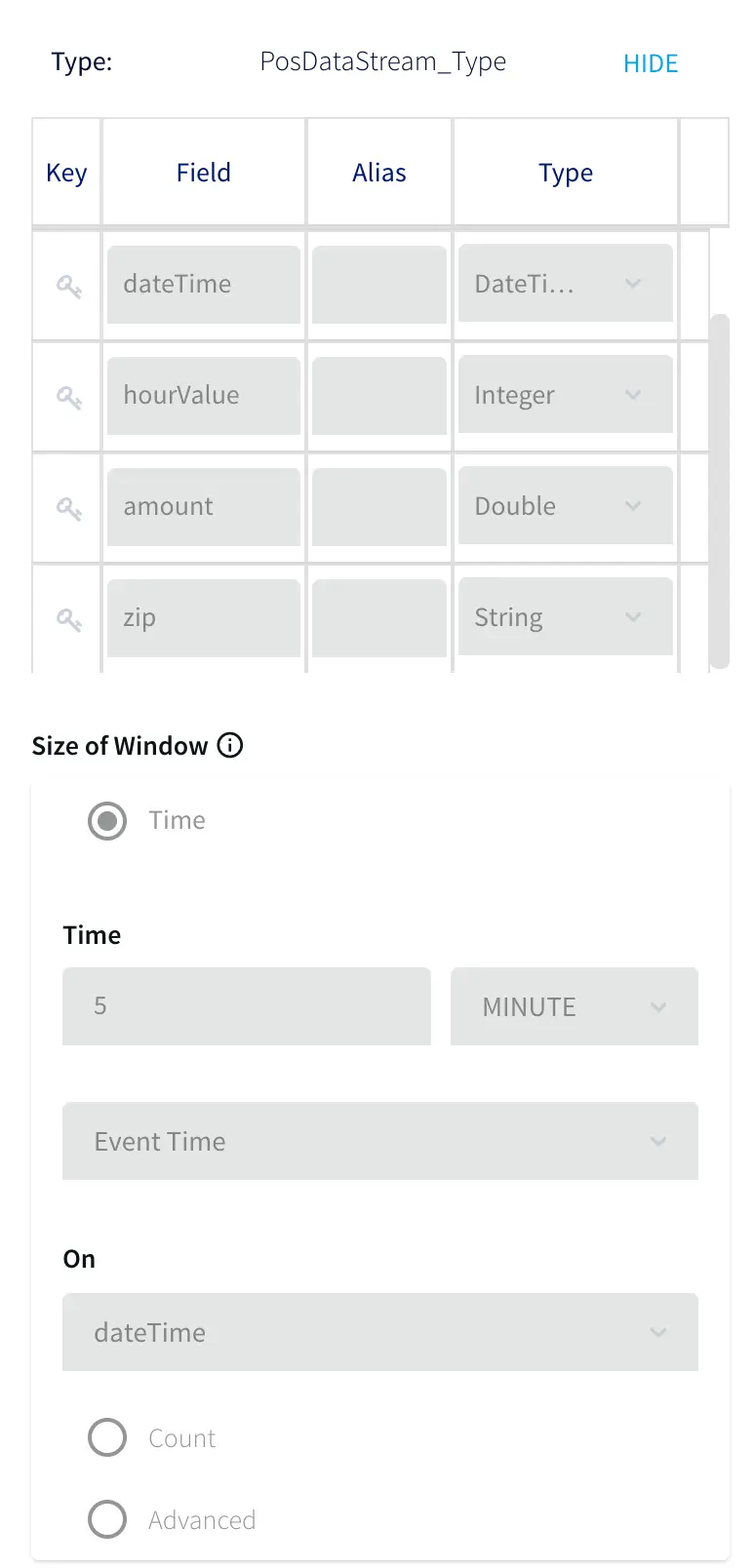Open the DateTime type dropdown

565,284
